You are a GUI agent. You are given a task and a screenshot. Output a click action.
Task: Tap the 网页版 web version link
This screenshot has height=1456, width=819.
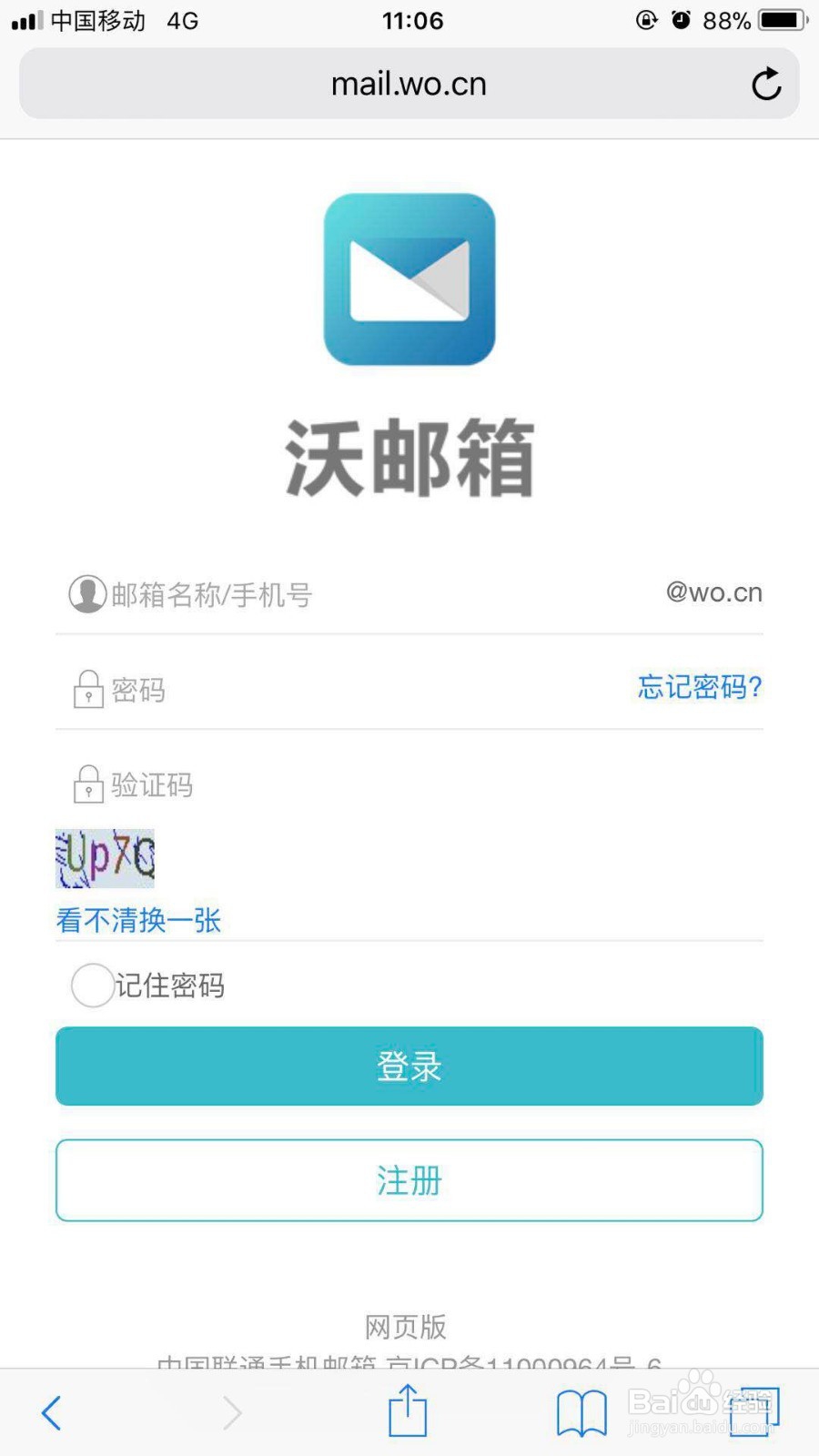pyautogui.click(x=407, y=1328)
